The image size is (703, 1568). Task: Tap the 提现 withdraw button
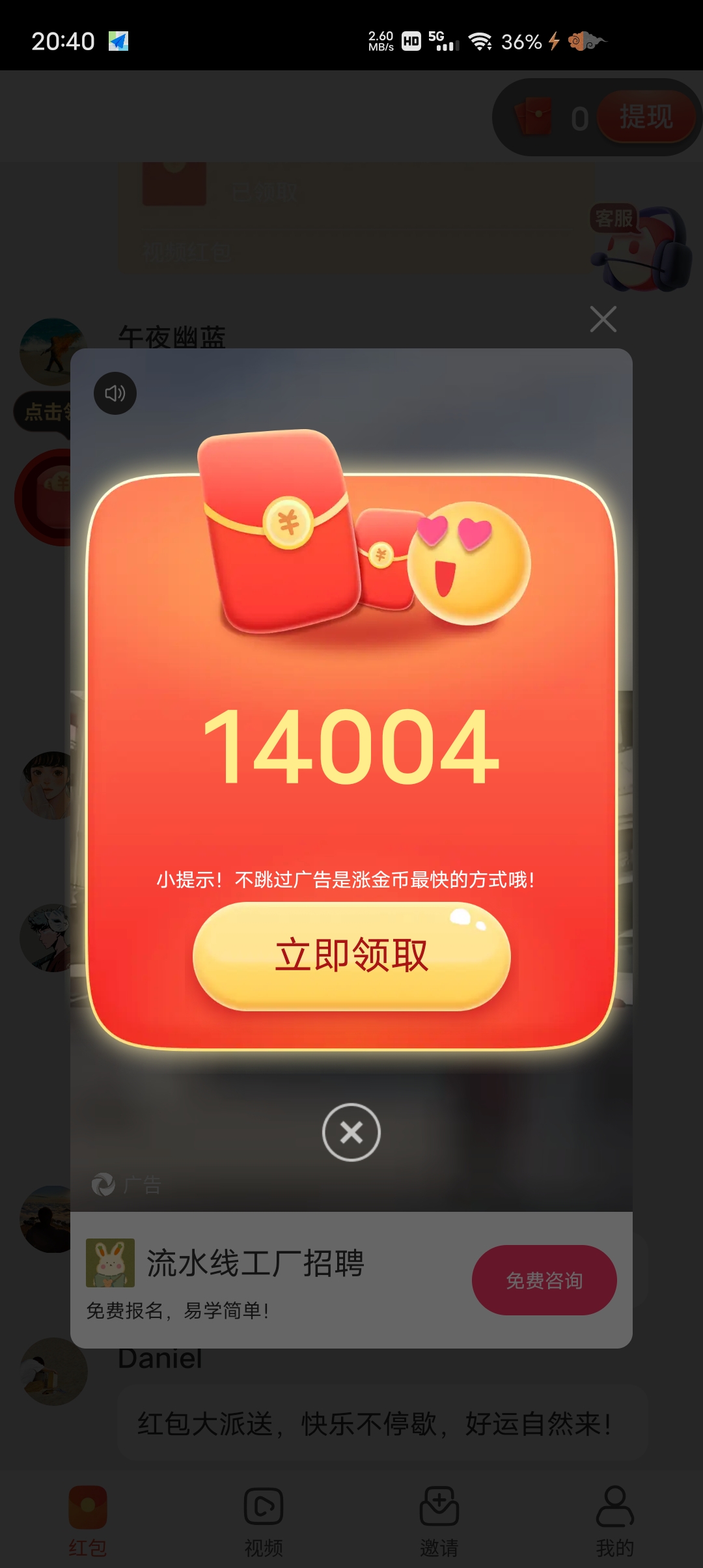(646, 117)
